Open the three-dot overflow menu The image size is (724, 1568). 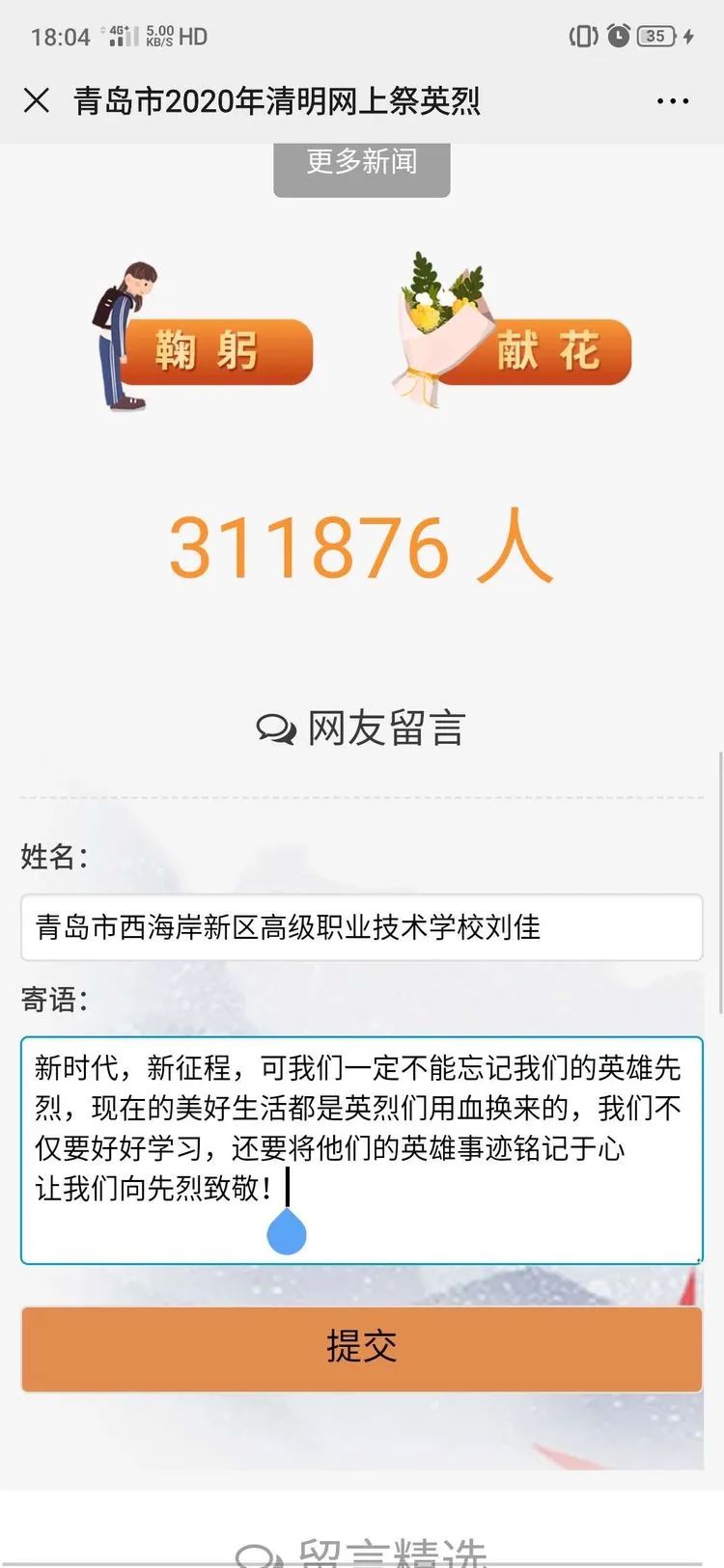pos(672,101)
